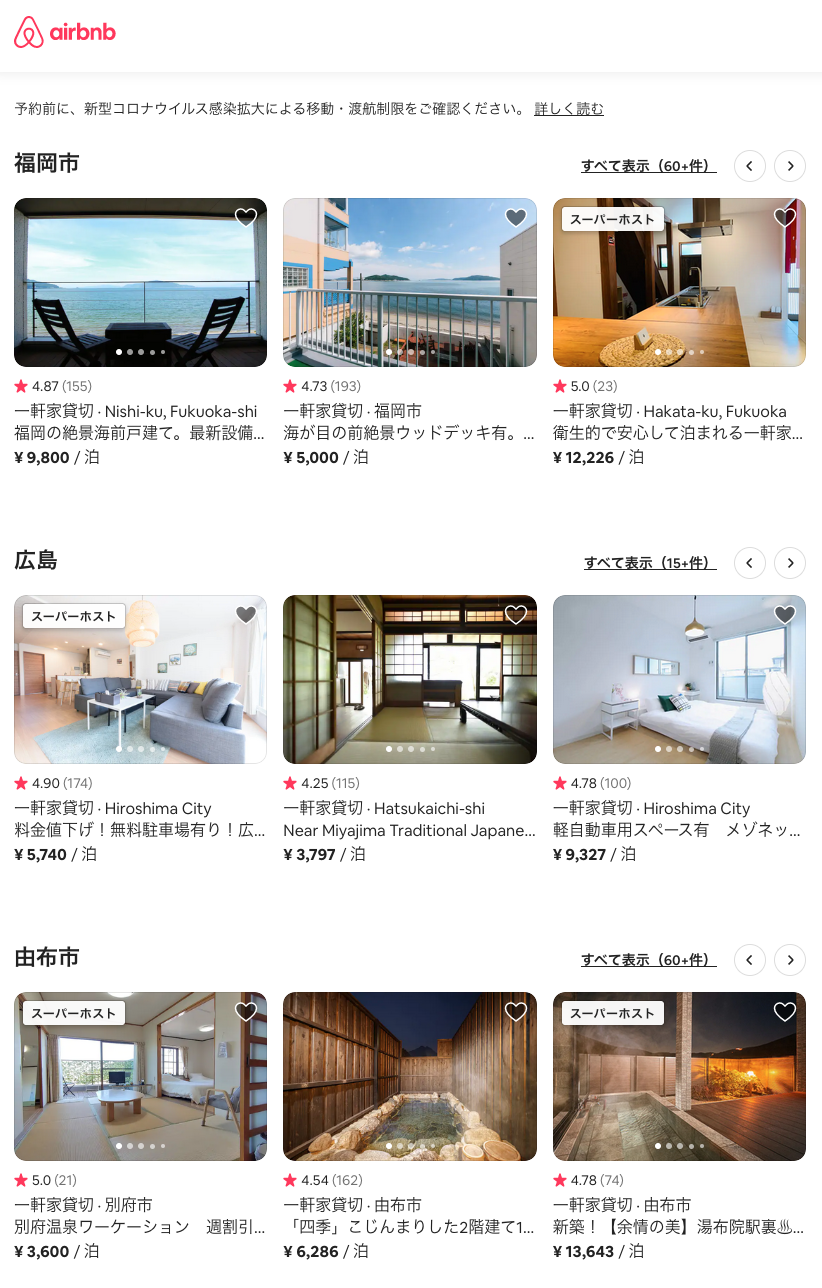Show all 60+ listings for 福岡市
The height and width of the screenshot is (1288, 822).
[648, 166]
